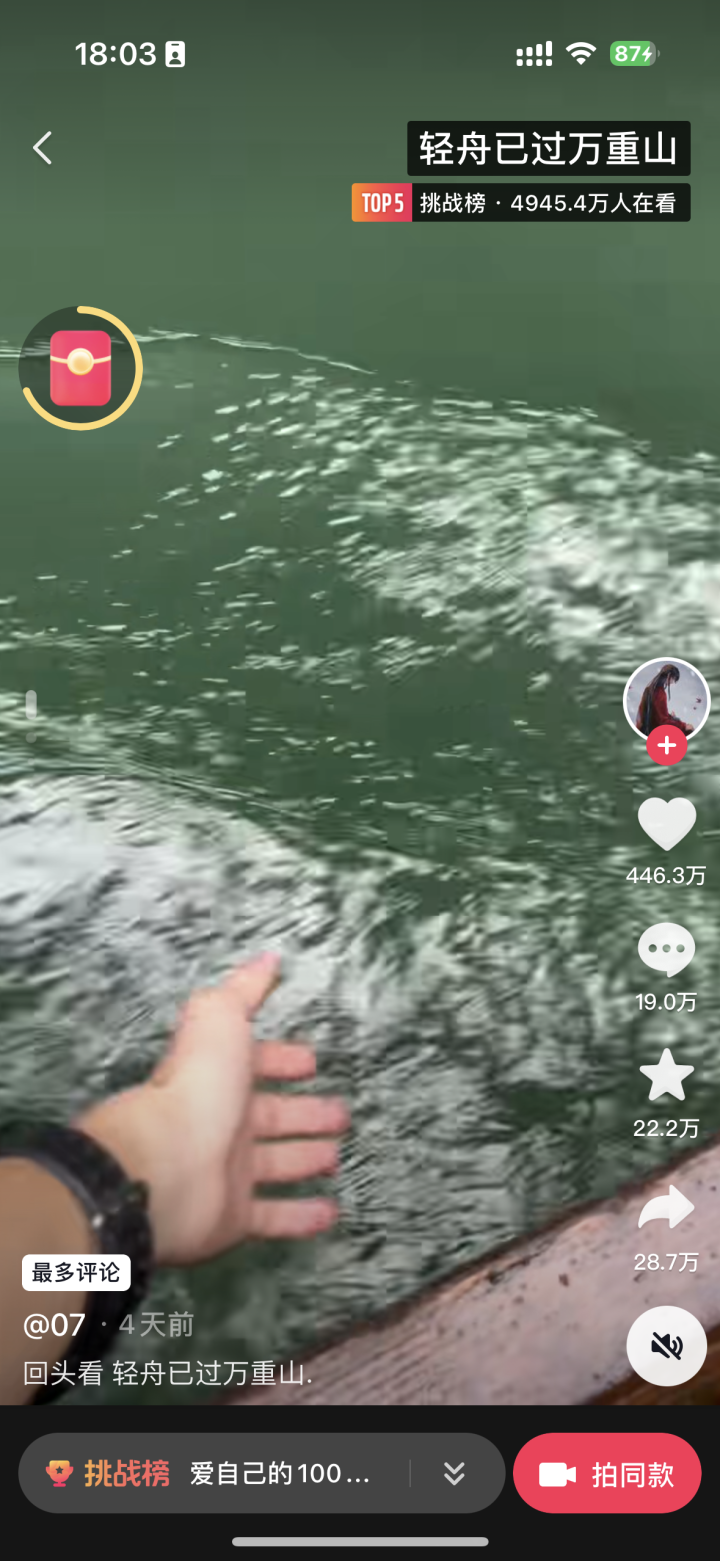Tap the 最多评论 tag
The height and width of the screenshot is (1561, 720).
(76, 1273)
